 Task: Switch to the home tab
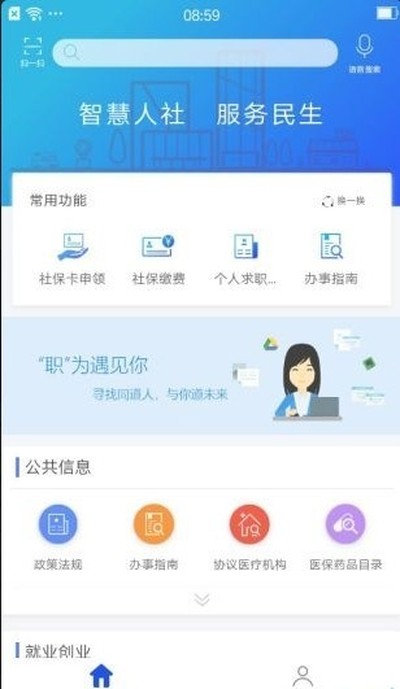click(x=101, y=676)
